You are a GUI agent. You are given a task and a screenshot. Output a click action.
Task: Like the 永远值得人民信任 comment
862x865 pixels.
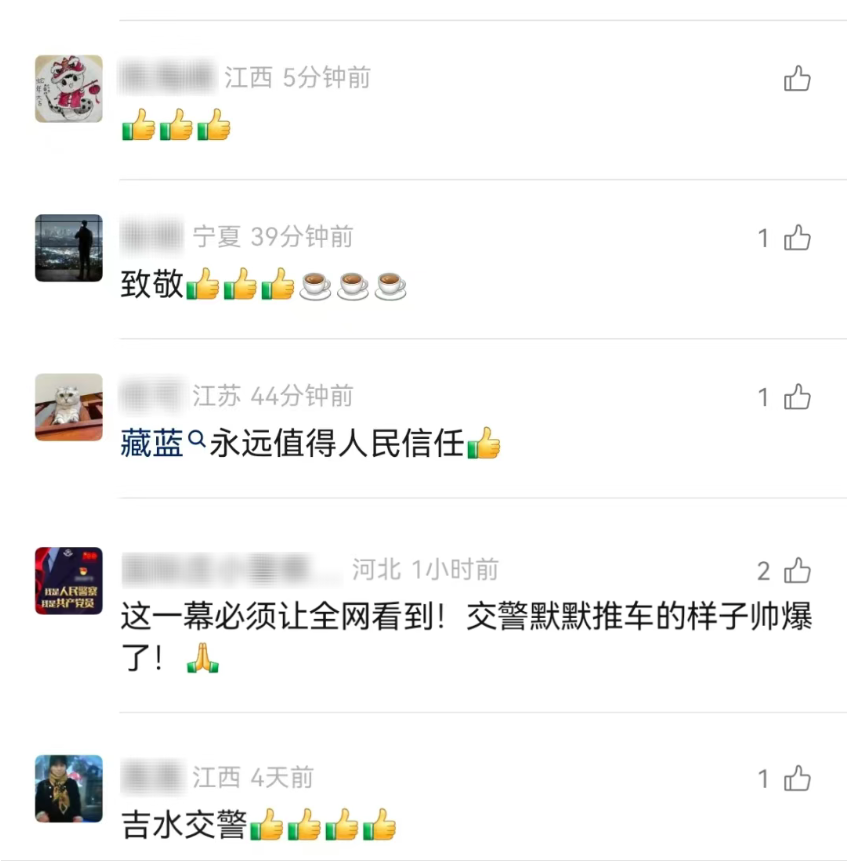click(797, 397)
